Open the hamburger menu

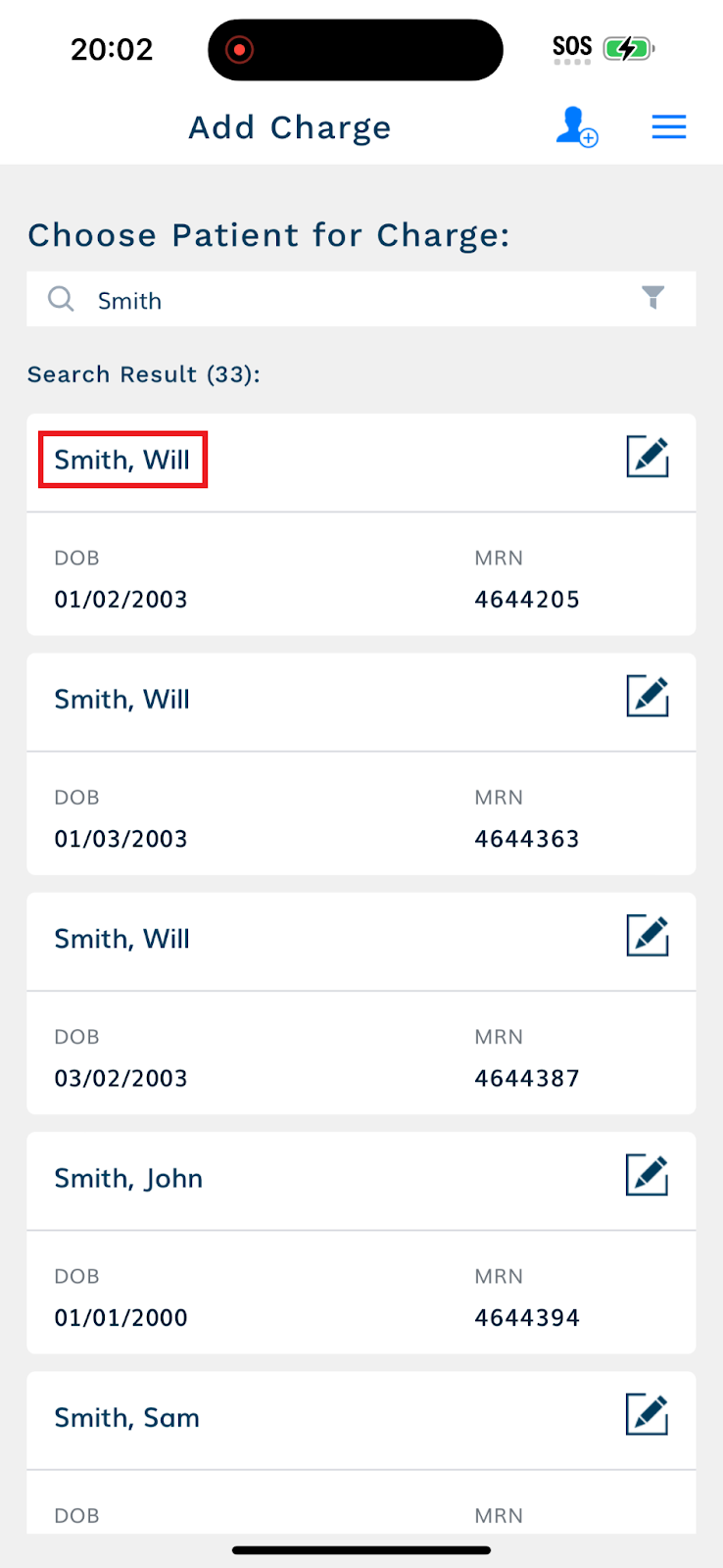pyautogui.click(x=669, y=127)
